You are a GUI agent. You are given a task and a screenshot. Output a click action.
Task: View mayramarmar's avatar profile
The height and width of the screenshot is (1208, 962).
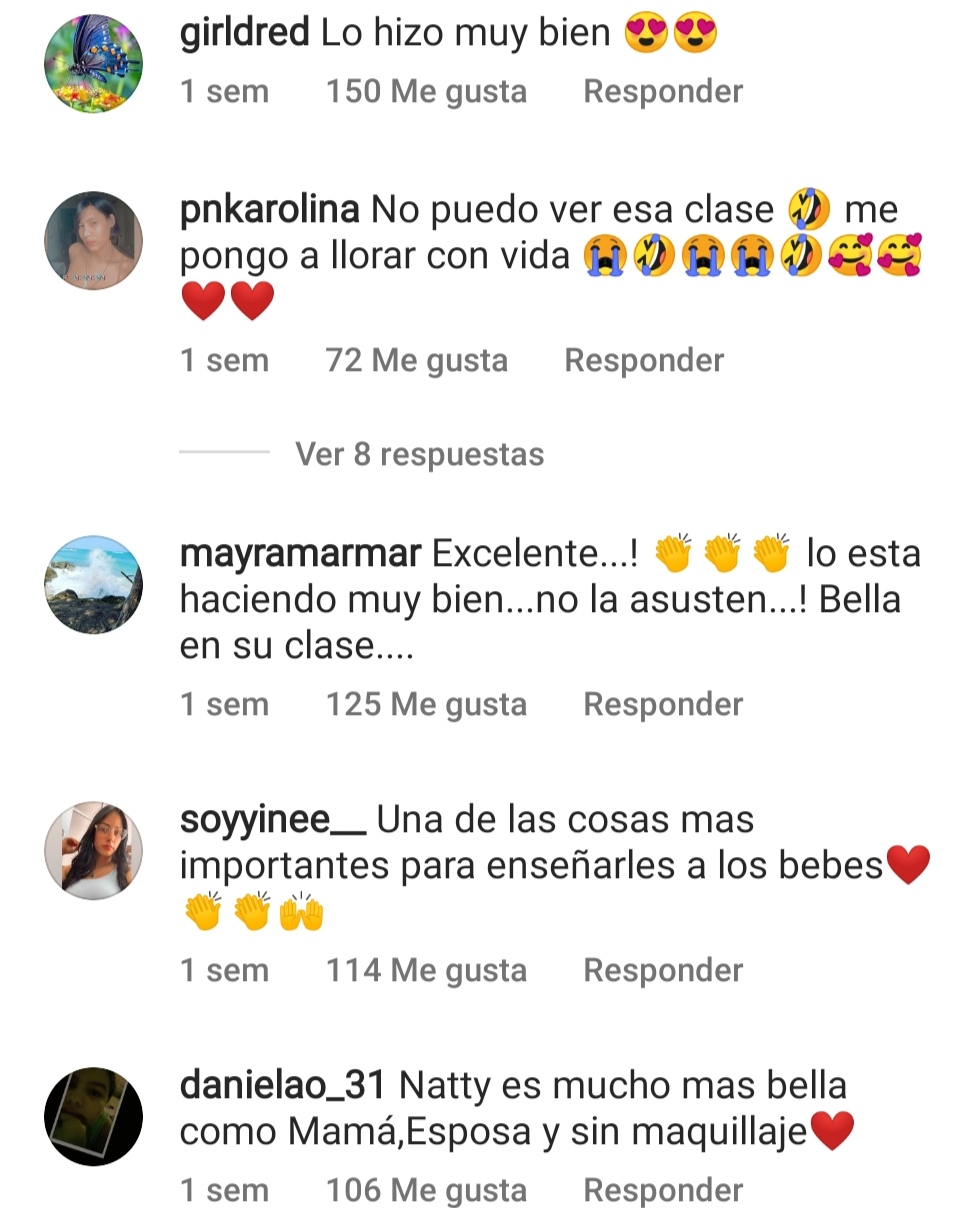[x=94, y=584]
